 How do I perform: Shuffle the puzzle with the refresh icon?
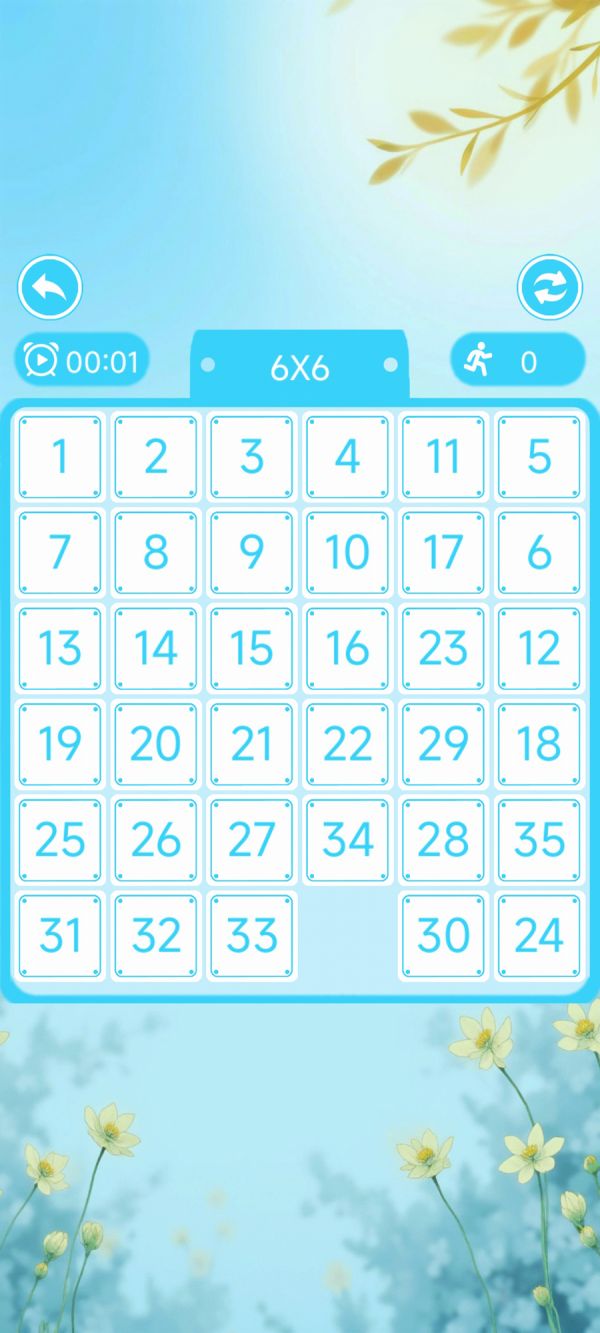(x=549, y=288)
